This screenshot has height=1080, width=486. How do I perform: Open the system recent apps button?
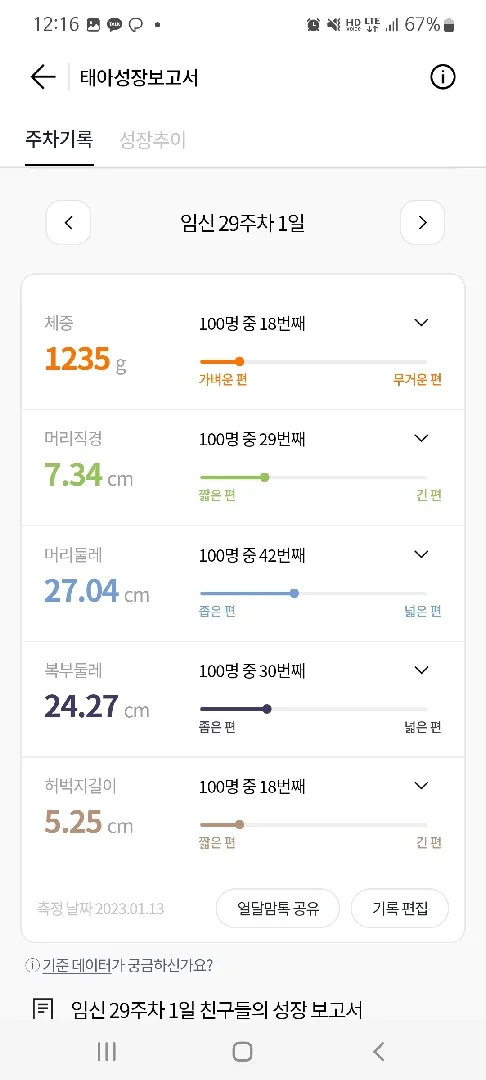tap(107, 1051)
